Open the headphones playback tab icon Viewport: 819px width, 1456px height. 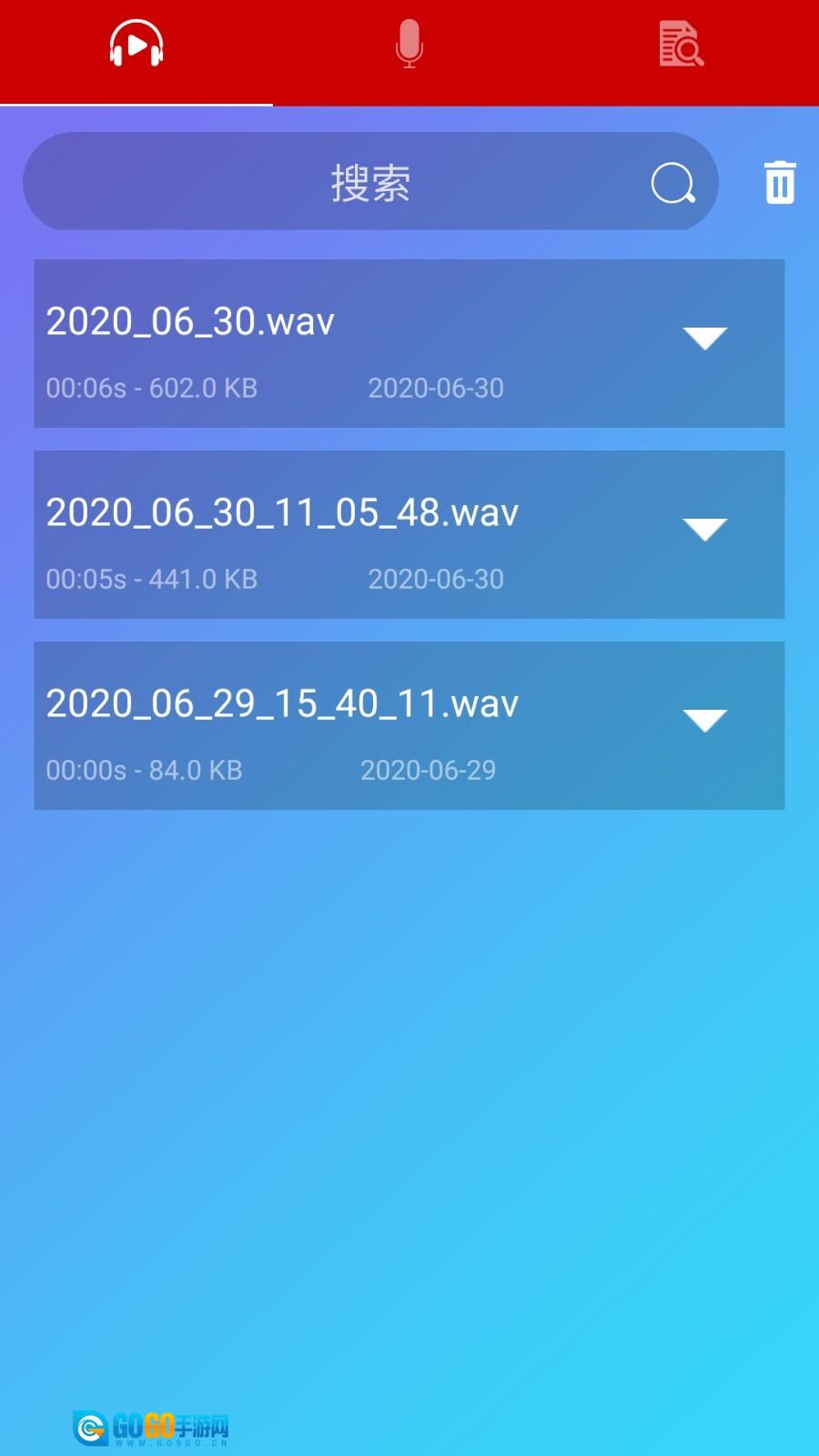click(136, 45)
